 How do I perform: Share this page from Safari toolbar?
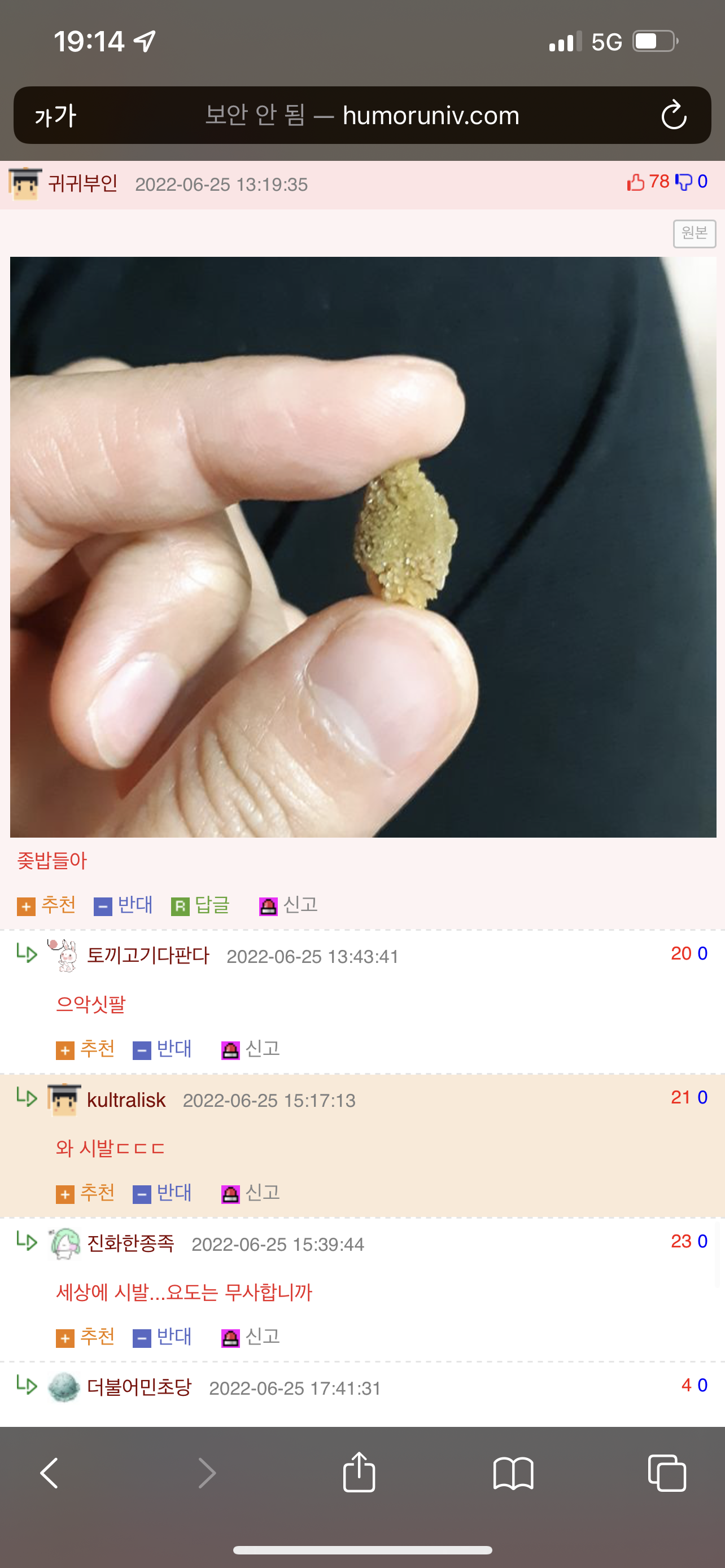359,1472
